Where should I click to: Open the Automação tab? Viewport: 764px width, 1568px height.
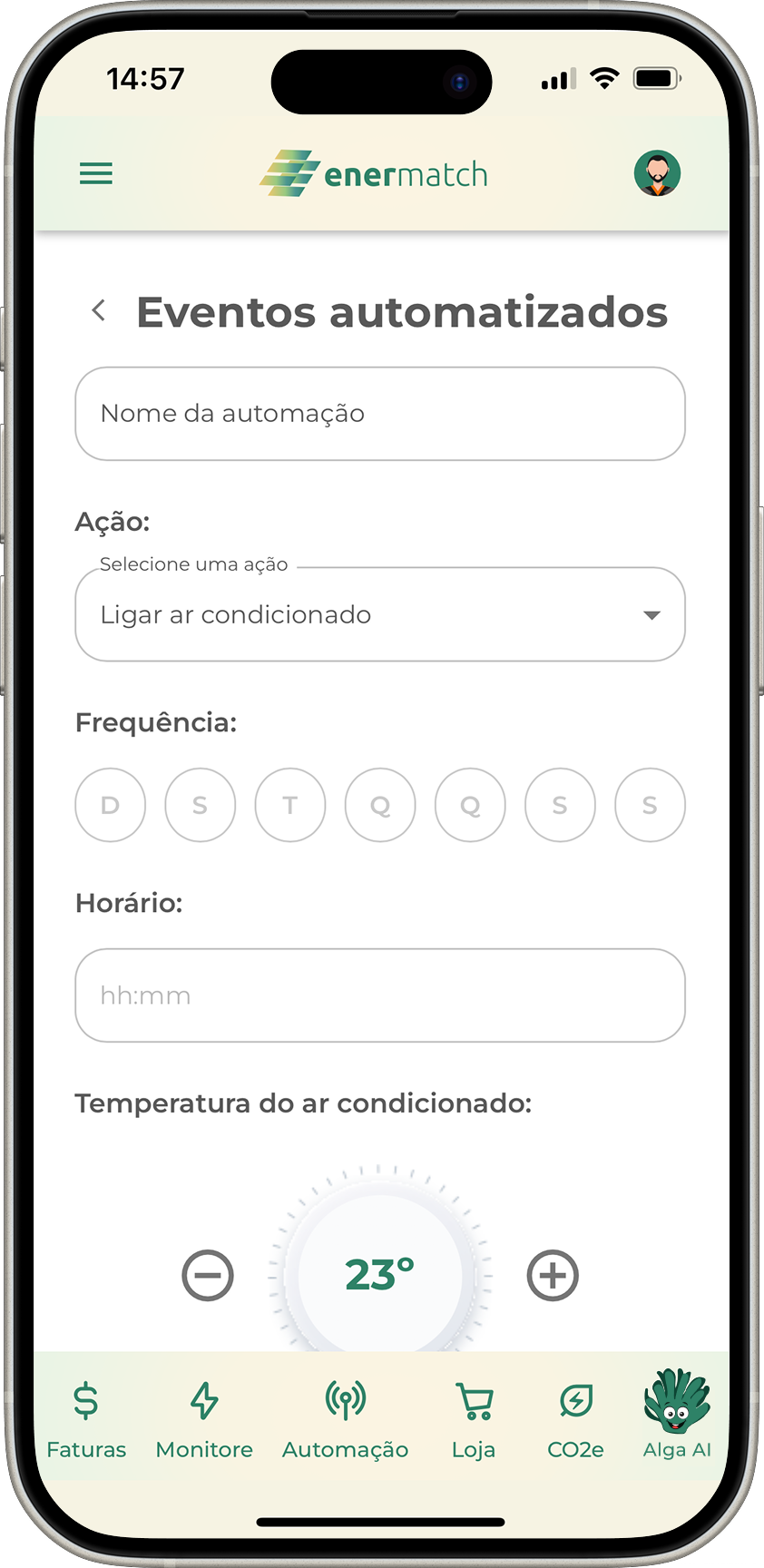(x=345, y=1420)
